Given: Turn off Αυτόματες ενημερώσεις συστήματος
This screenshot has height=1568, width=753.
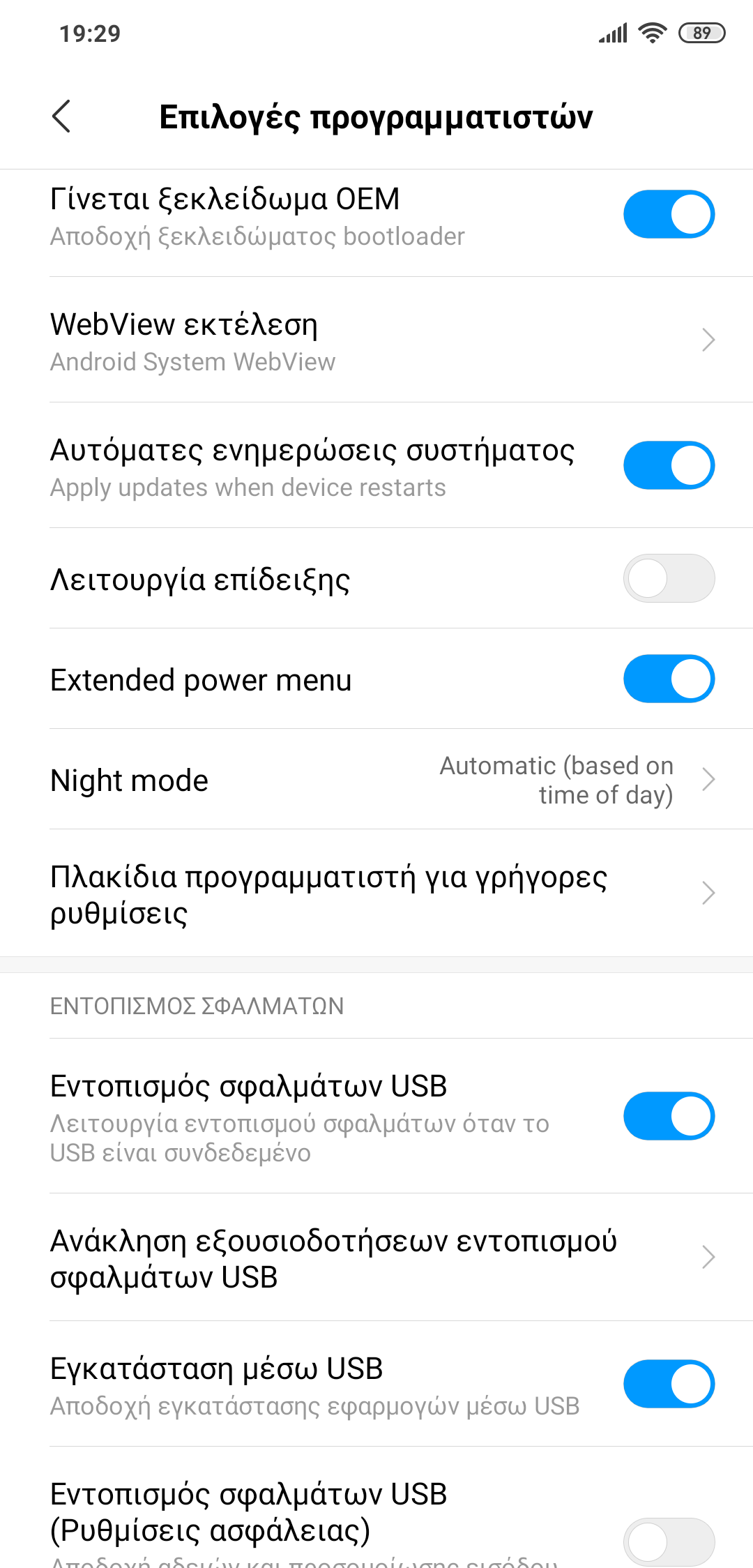Looking at the screenshot, I should (668, 465).
